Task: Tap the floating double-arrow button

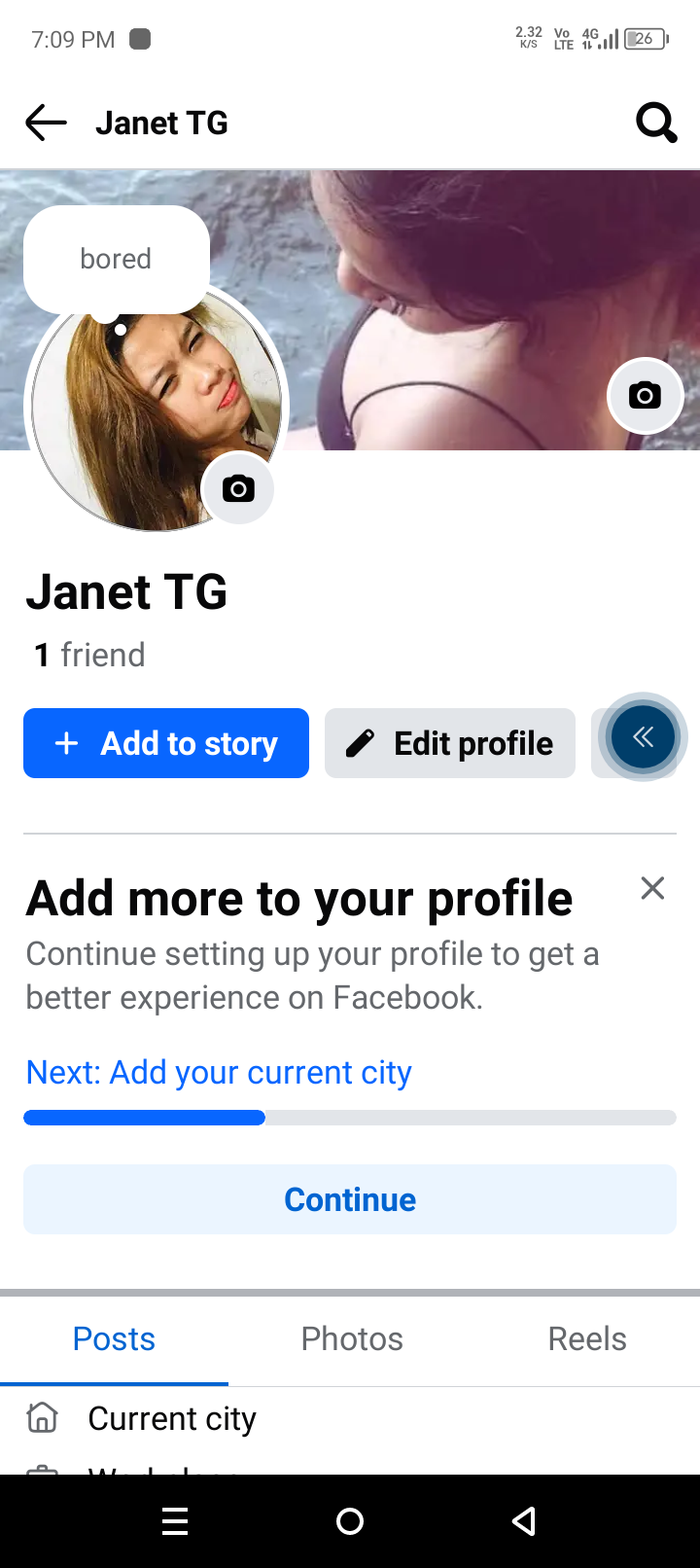Action: (643, 737)
